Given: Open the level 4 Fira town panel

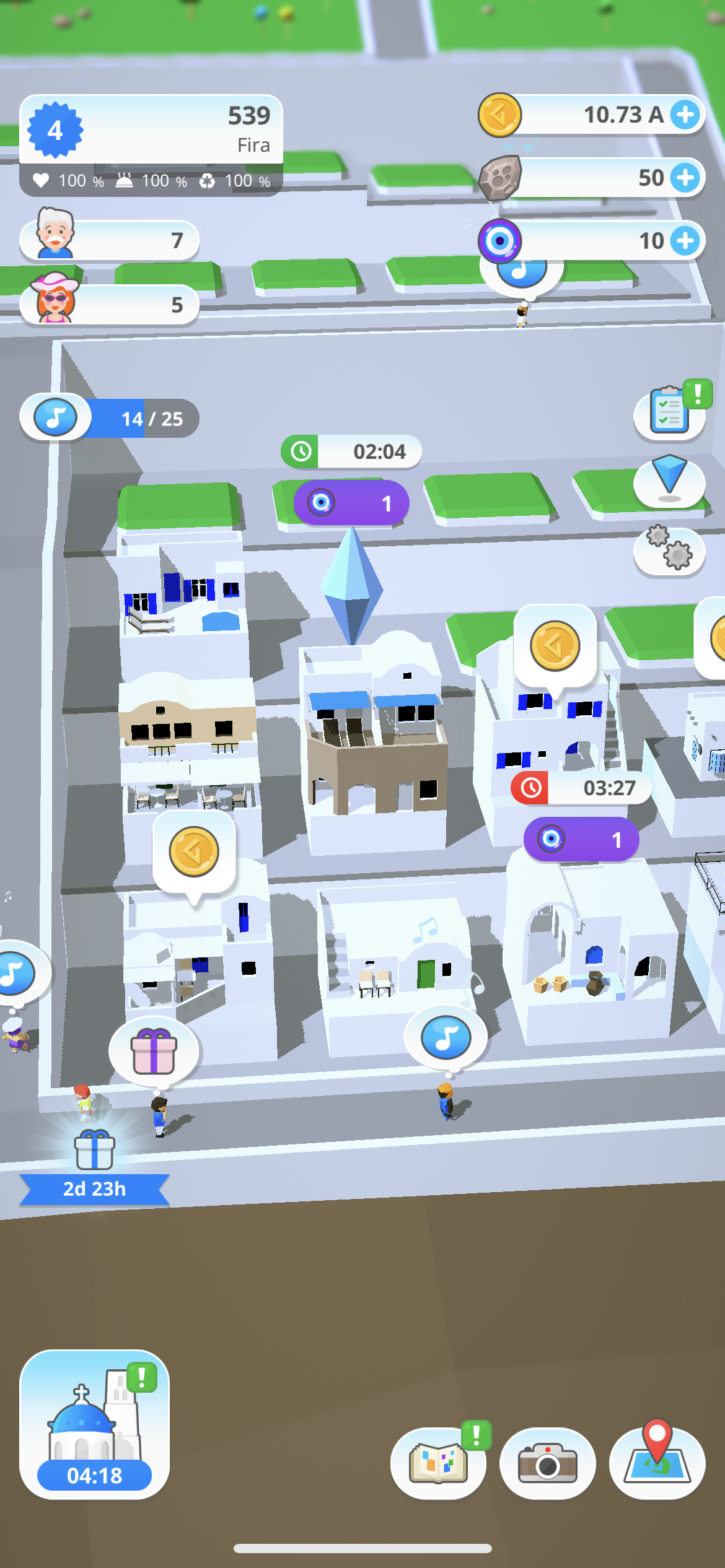Looking at the screenshot, I should [x=151, y=130].
